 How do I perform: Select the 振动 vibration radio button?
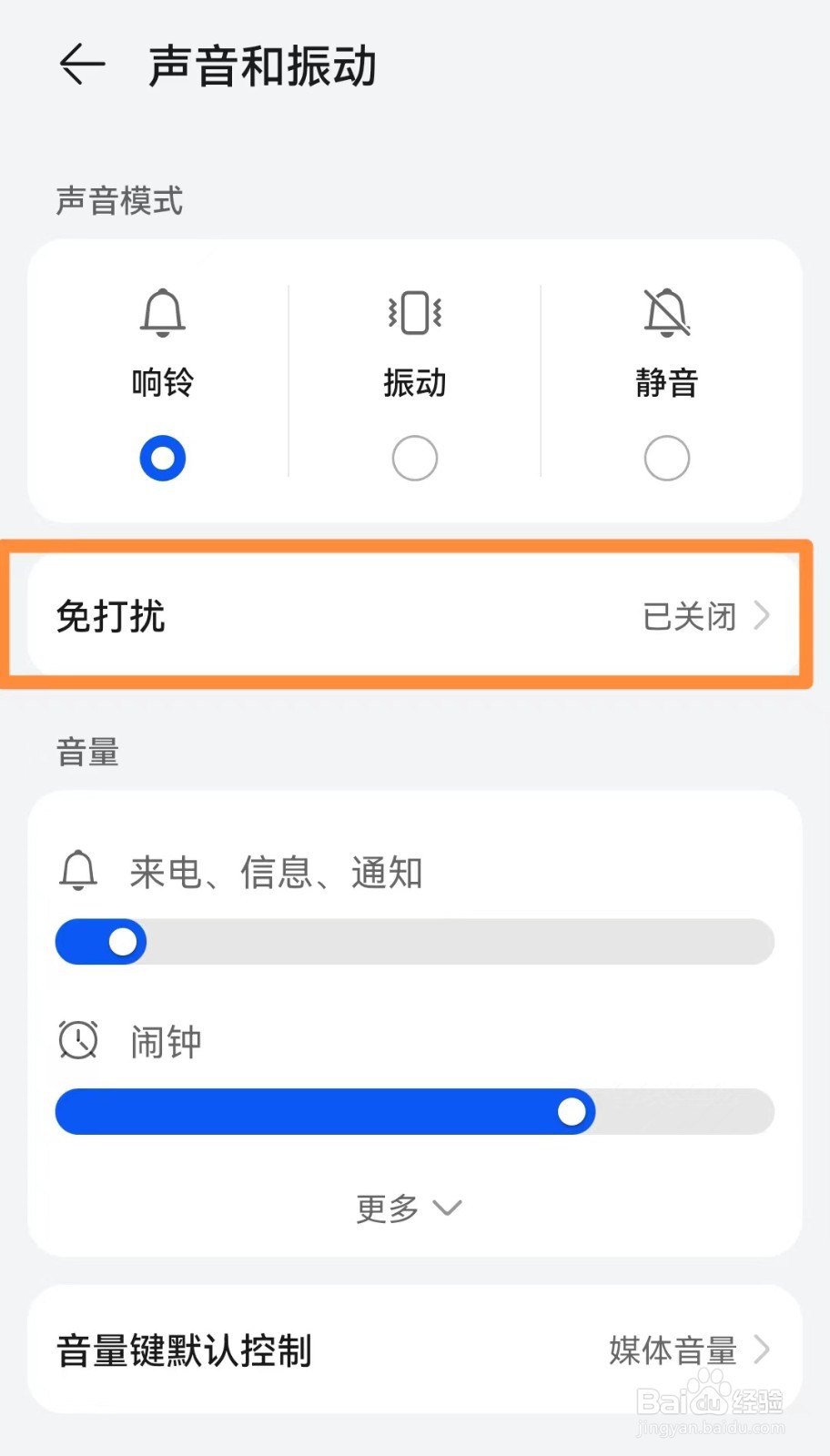414,458
